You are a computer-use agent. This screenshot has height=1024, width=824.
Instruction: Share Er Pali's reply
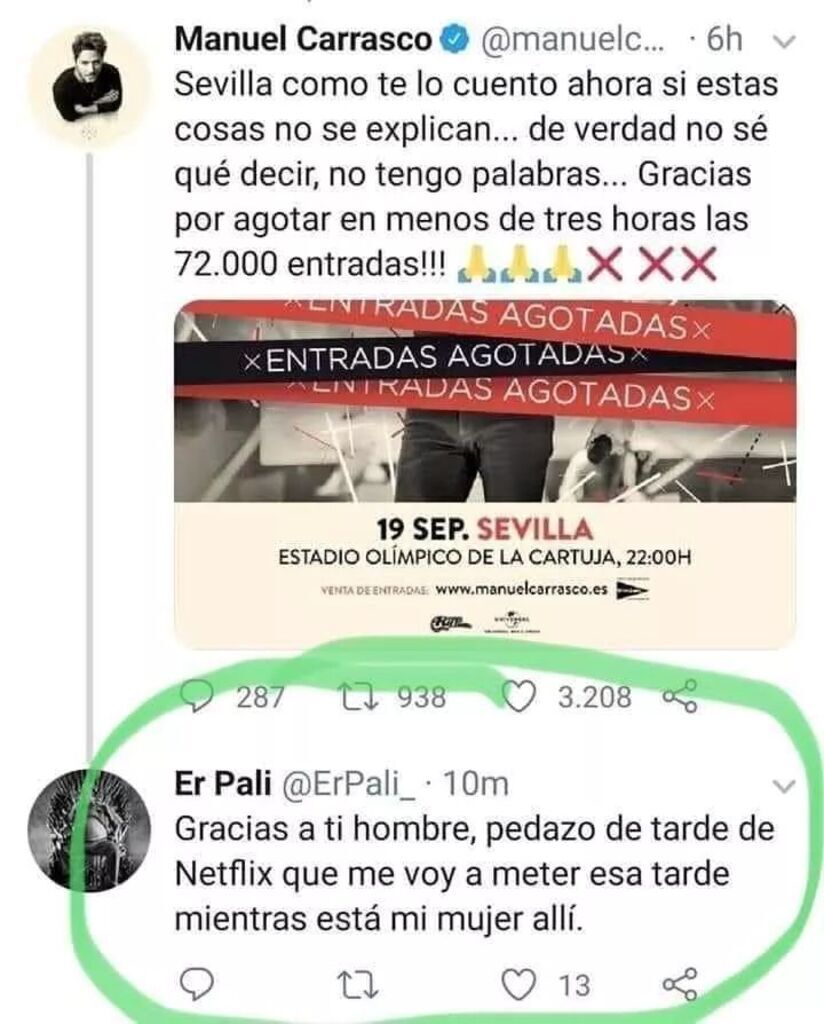[680, 986]
